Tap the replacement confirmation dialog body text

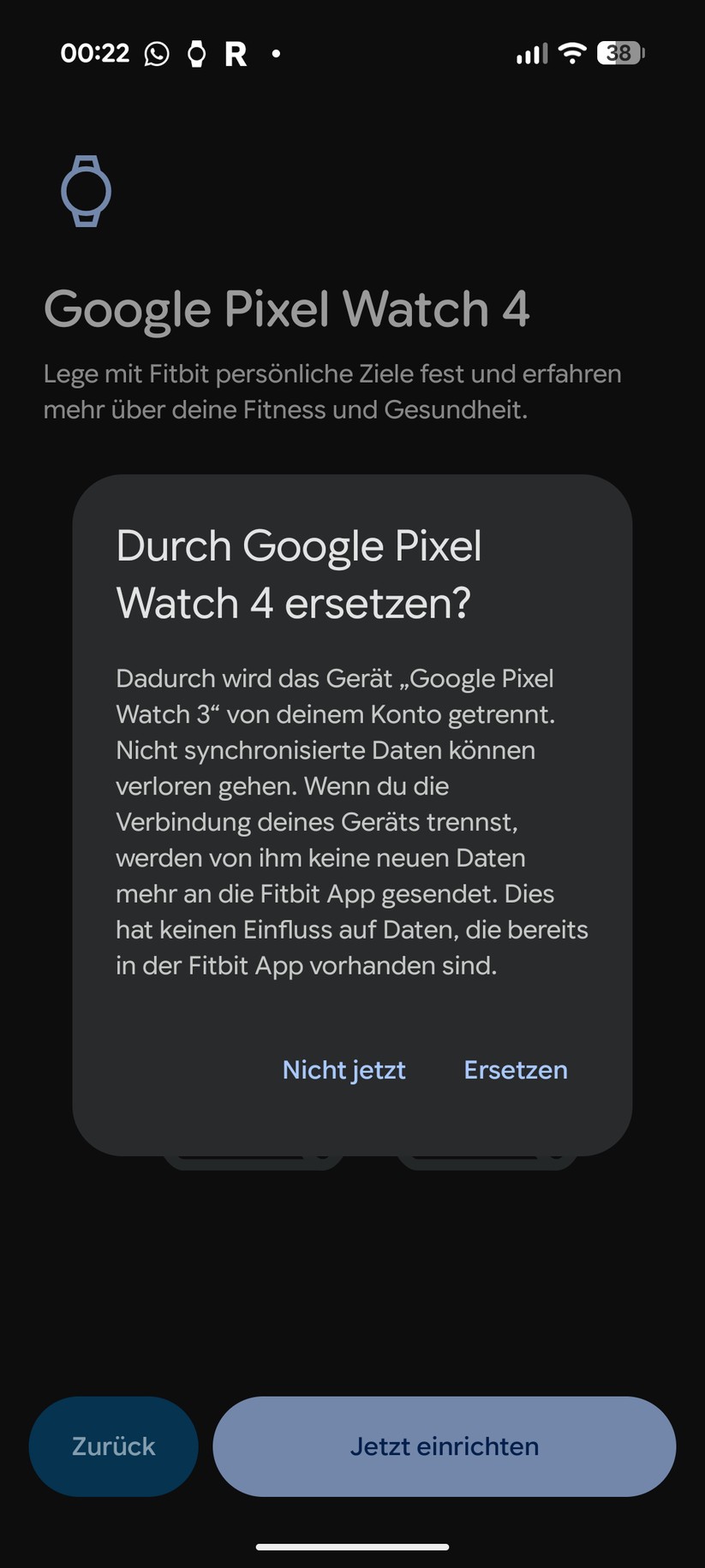(351, 822)
